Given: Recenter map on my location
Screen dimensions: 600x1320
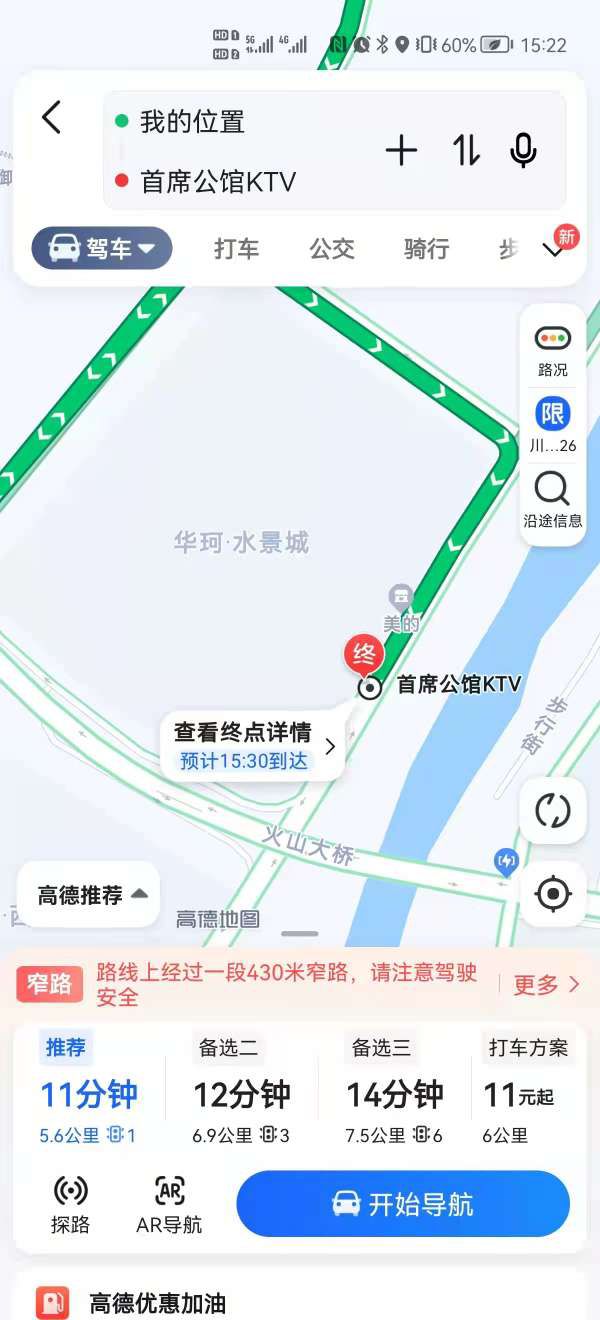Looking at the screenshot, I should coord(552,893).
